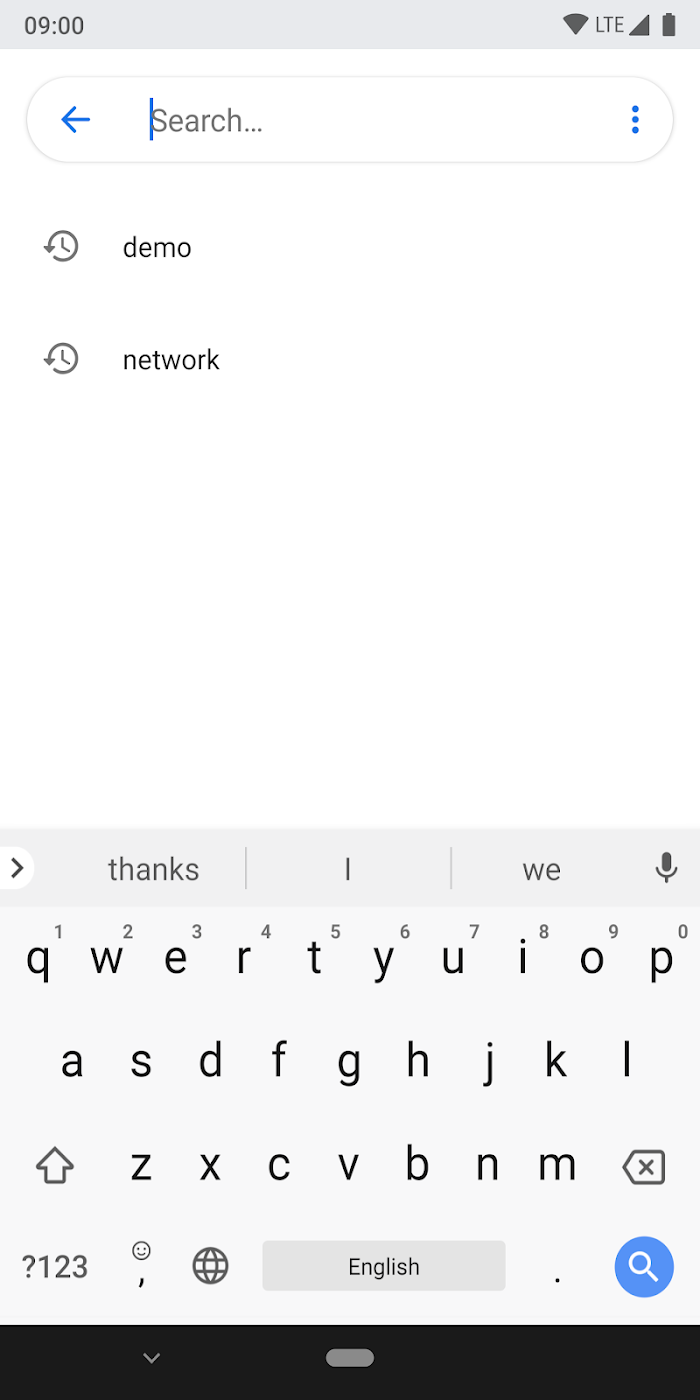Screen dimensions: 700x1400
Task: Hide the keyboard with the down chevron
Action: 151,1358
